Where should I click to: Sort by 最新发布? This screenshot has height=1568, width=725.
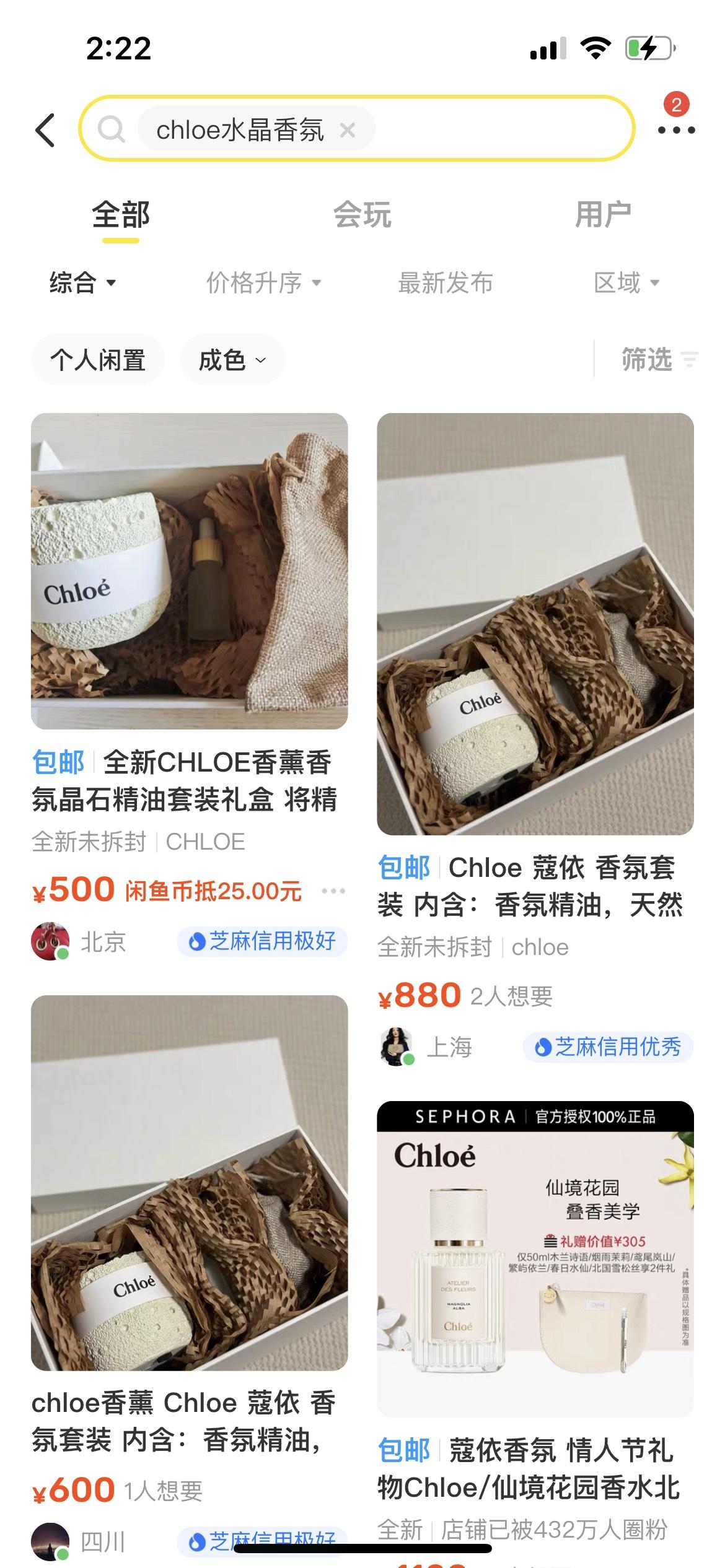445,283
